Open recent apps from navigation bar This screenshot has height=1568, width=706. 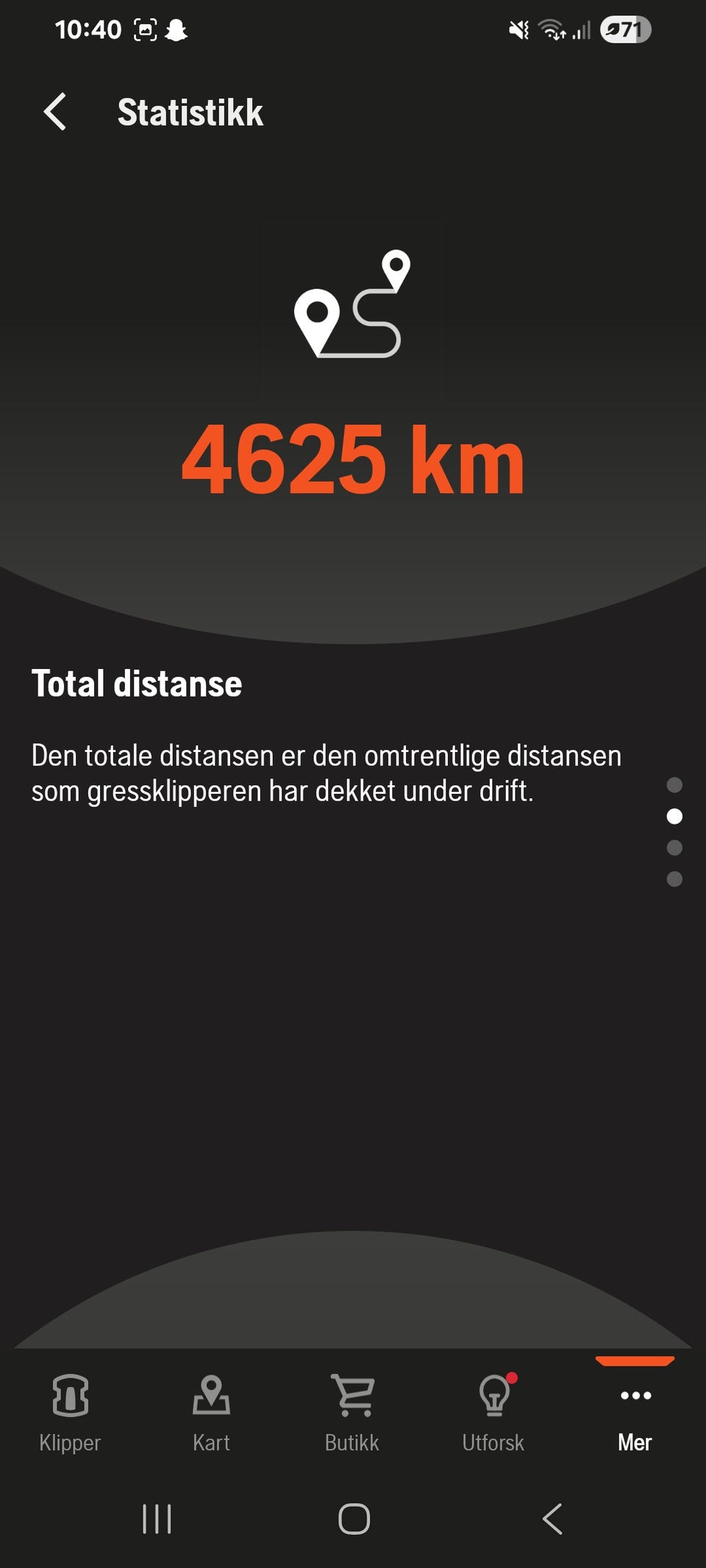point(157,1518)
